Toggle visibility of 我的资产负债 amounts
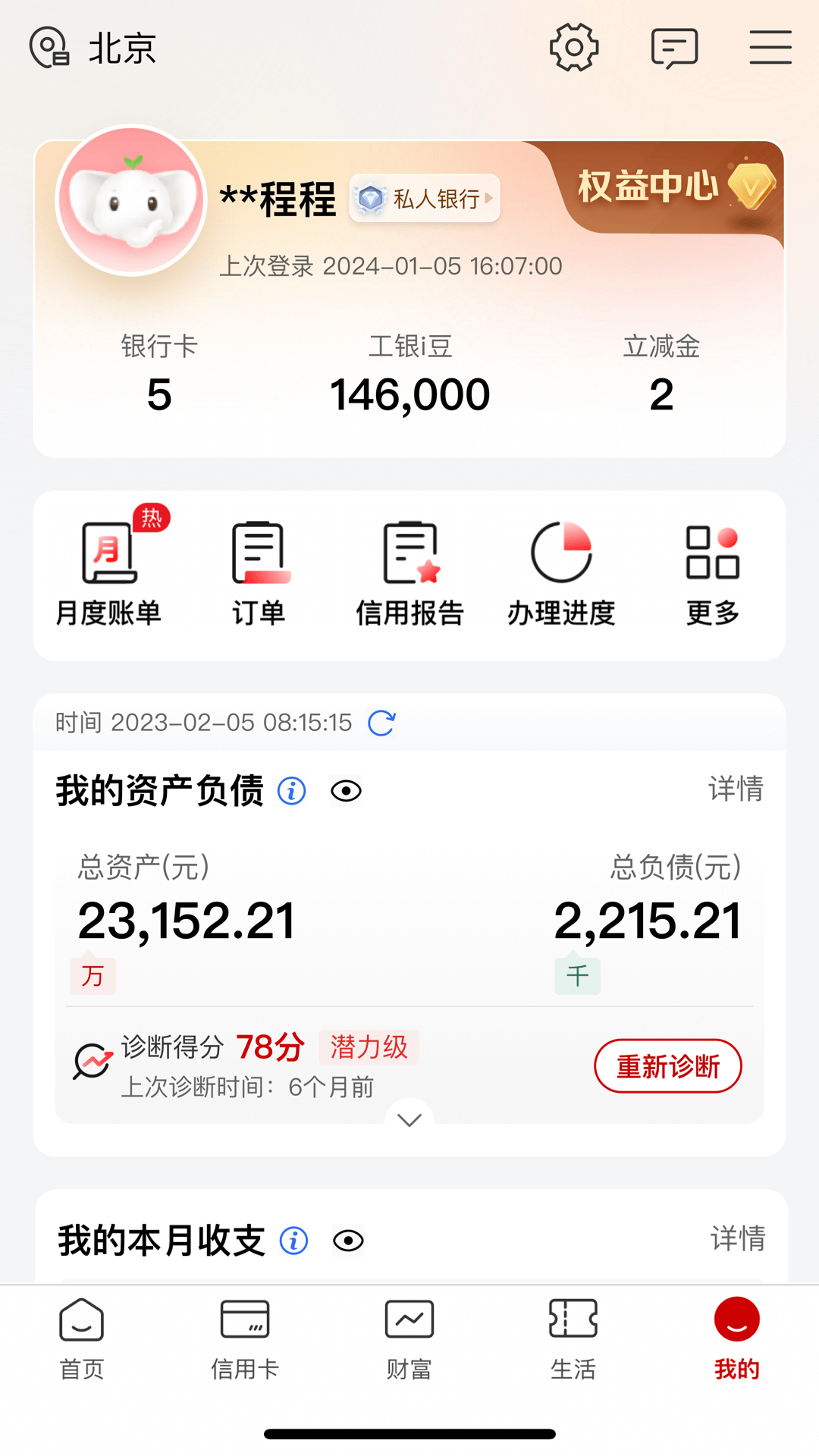The height and width of the screenshot is (1456, 819). pyautogui.click(x=345, y=792)
